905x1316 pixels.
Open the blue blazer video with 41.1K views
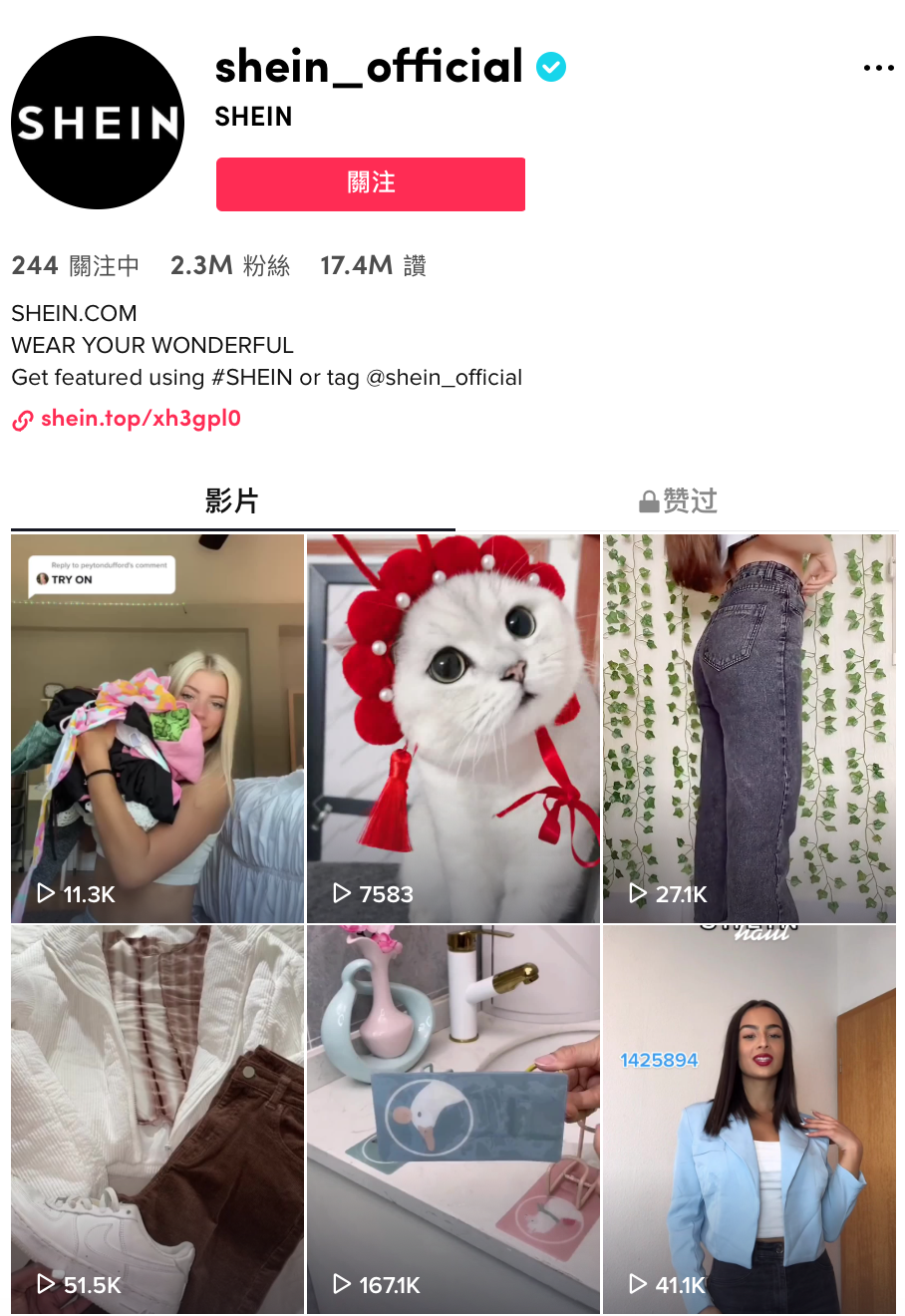tap(749, 1119)
